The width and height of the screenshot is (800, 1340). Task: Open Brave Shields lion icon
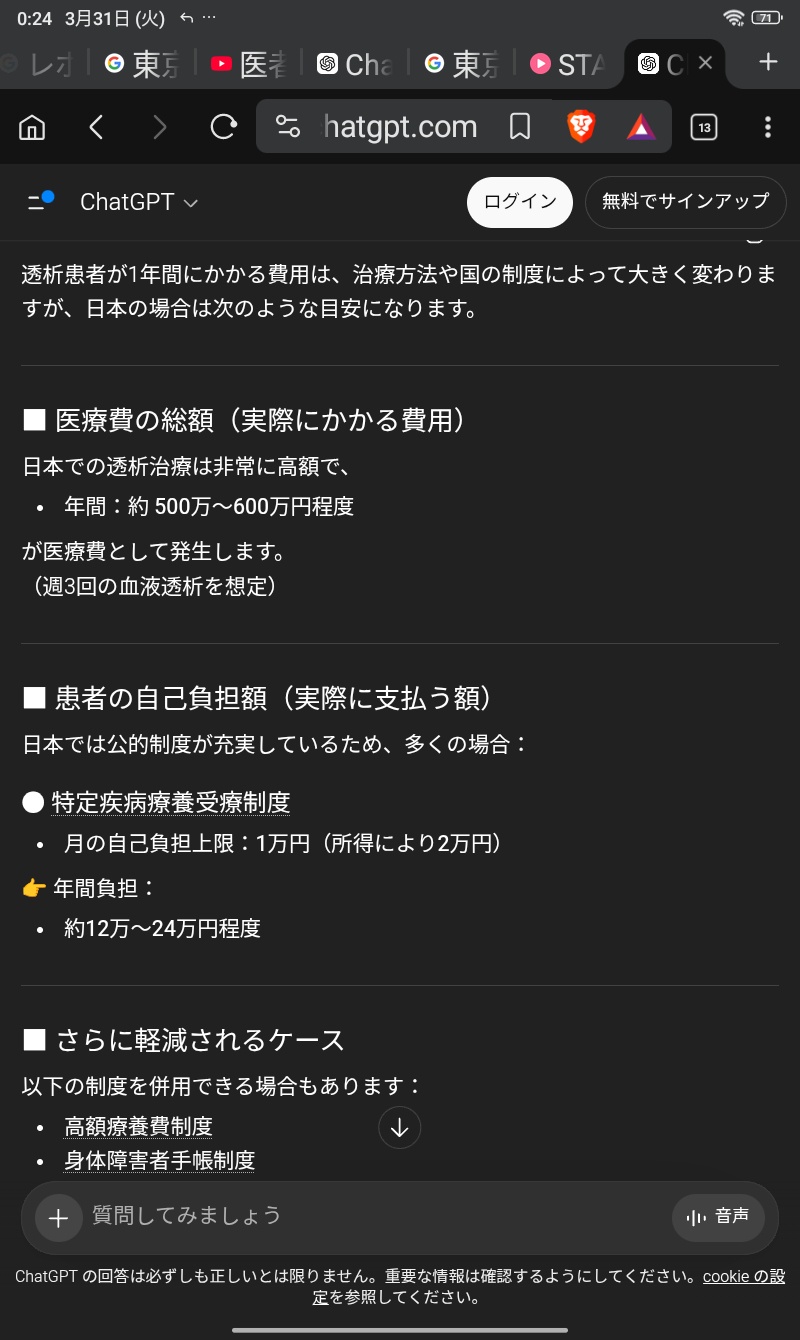581,127
